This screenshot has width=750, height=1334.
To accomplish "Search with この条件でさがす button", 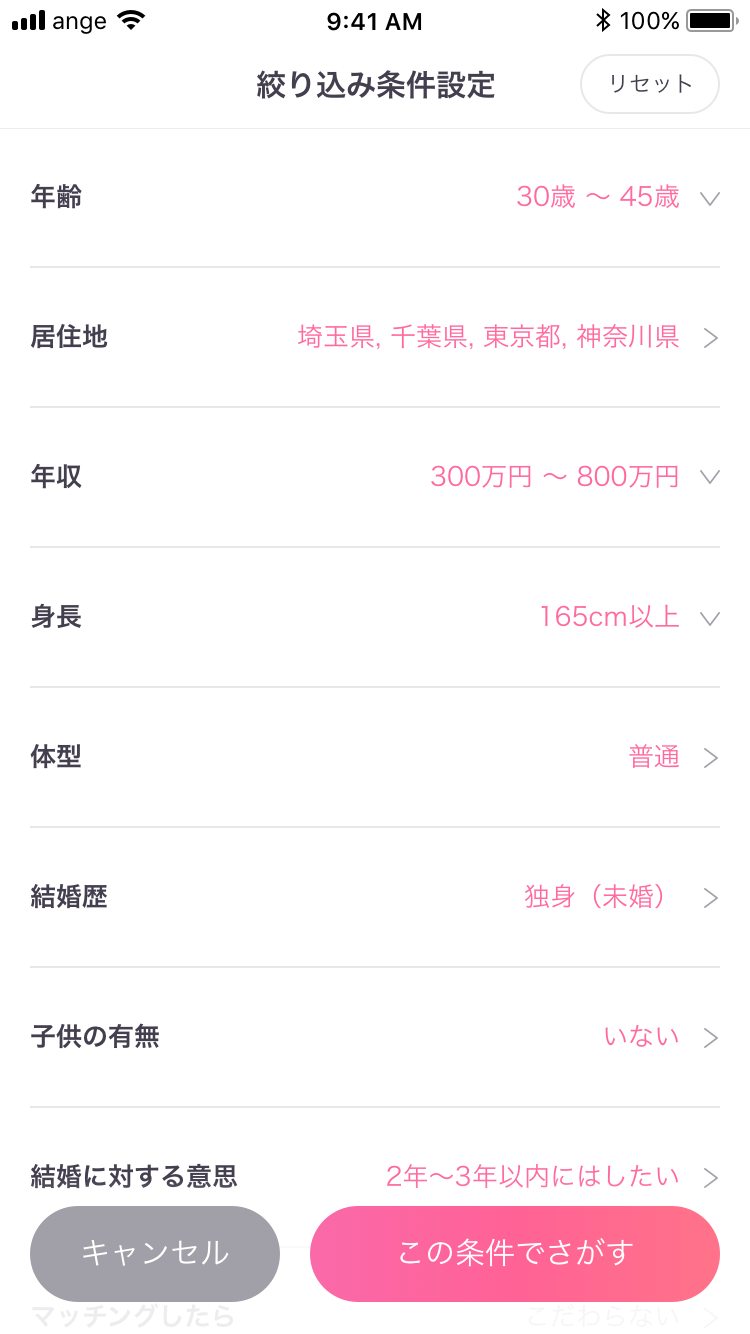I will point(515,1254).
